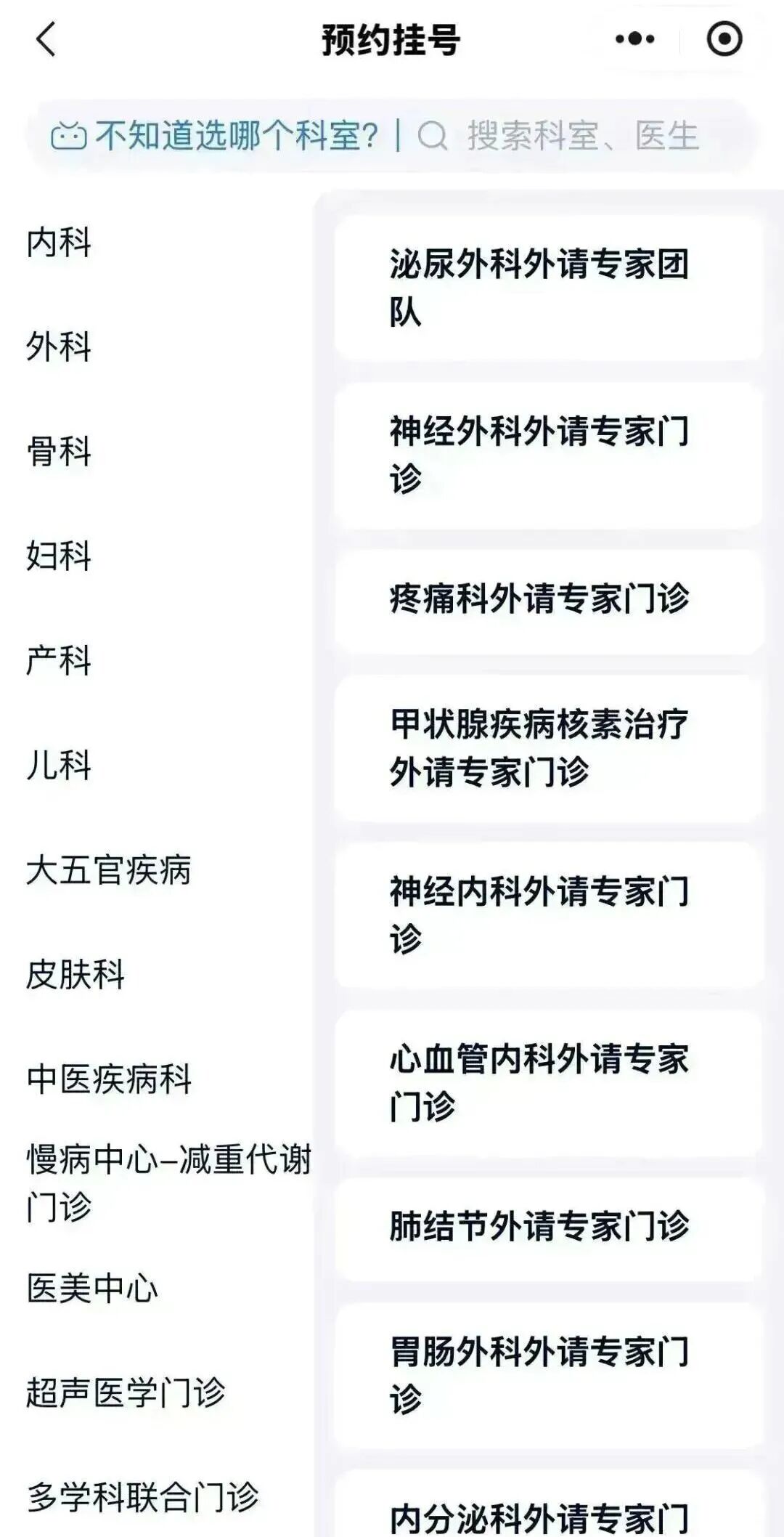Screen dimensions: 784x1537
Task: Select 甲状腺疾病核素治疗外请专家门诊
Action: (x=548, y=747)
